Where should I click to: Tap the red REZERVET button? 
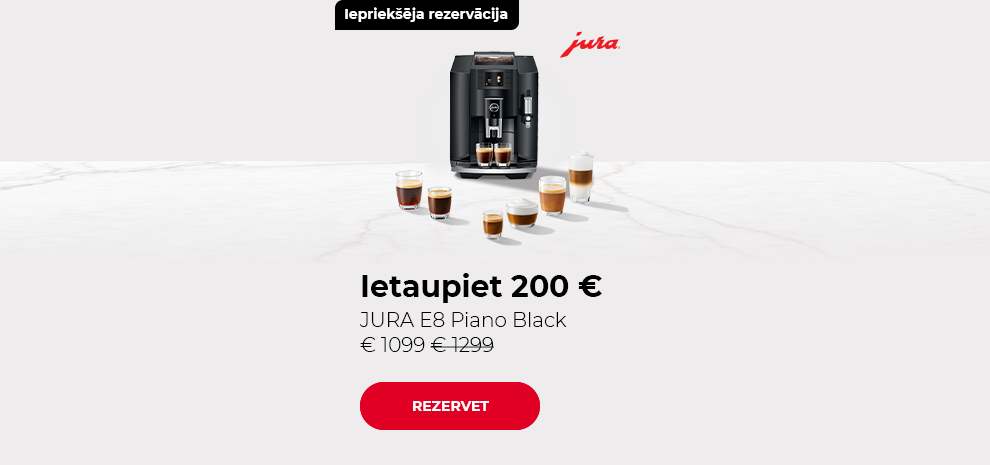click(450, 406)
